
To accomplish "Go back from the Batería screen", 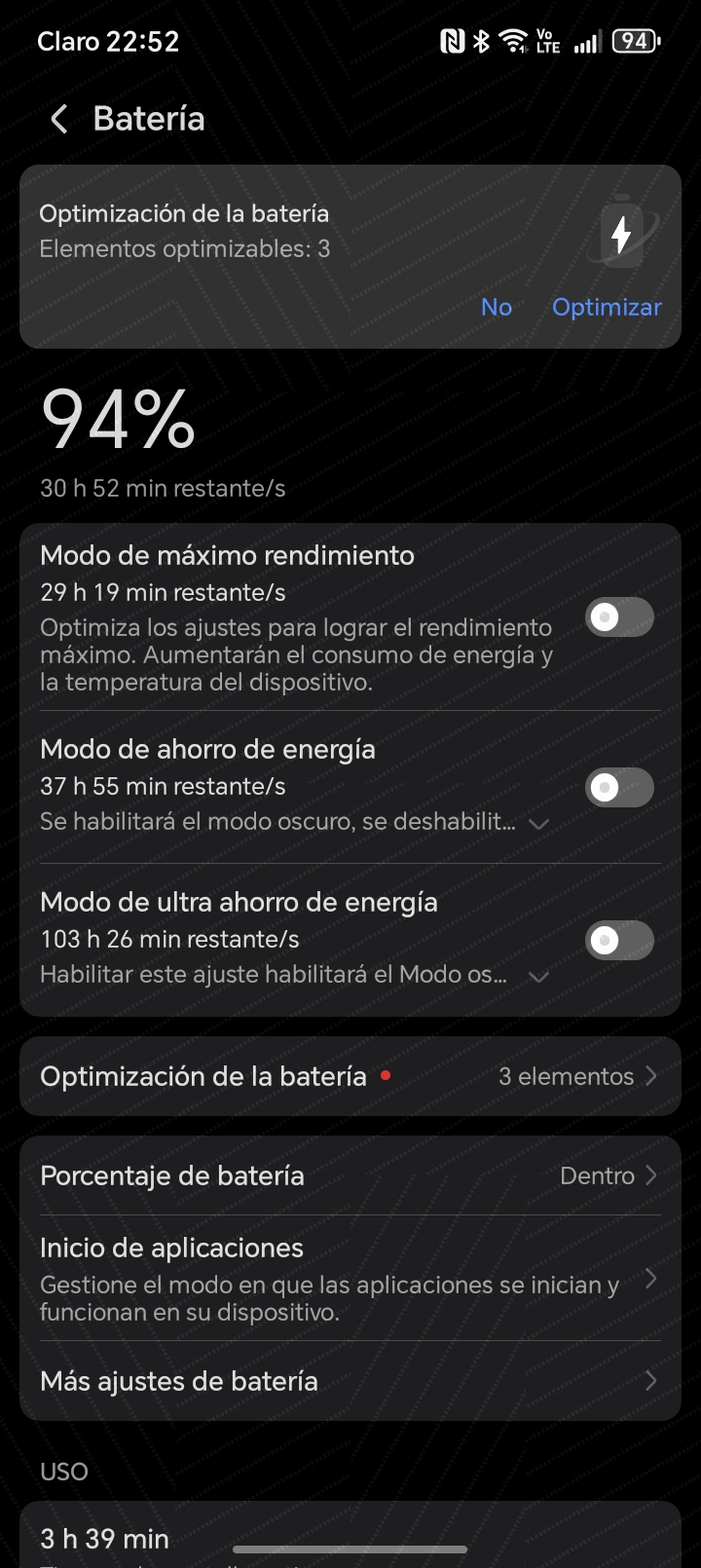I will click(59, 120).
